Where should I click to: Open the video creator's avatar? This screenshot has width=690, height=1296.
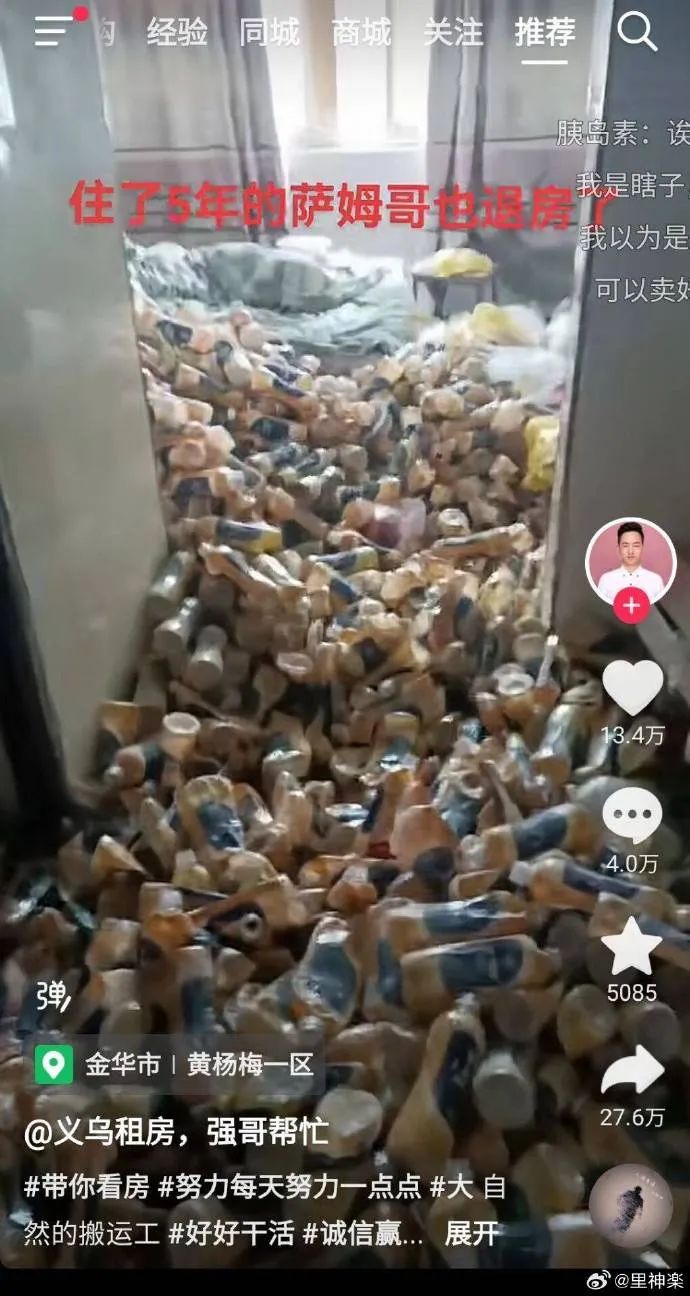[630, 560]
